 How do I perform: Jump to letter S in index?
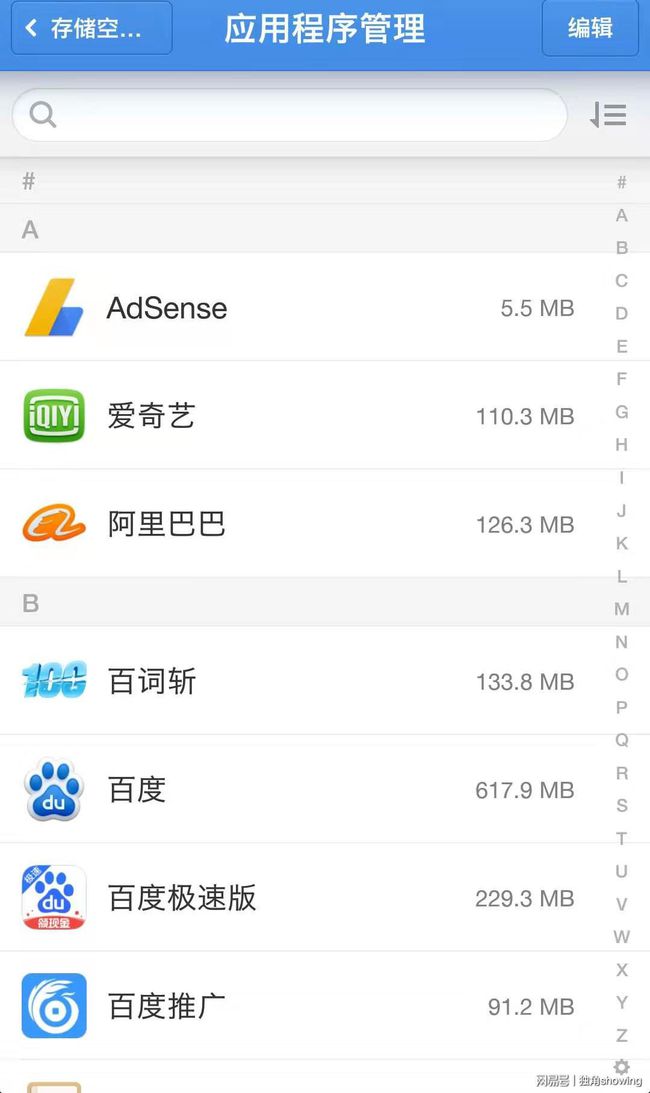click(x=622, y=805)
